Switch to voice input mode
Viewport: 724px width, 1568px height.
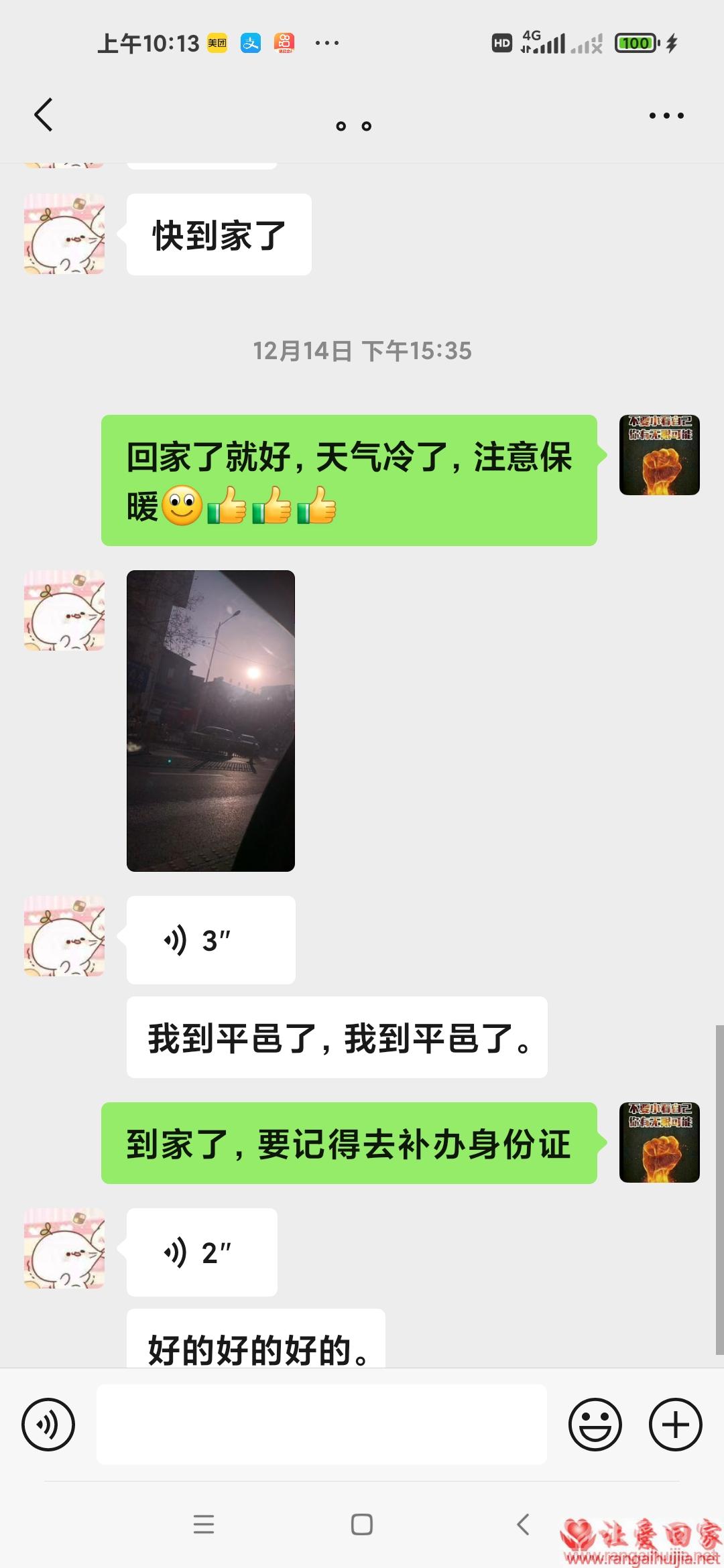pos(48,1424)
